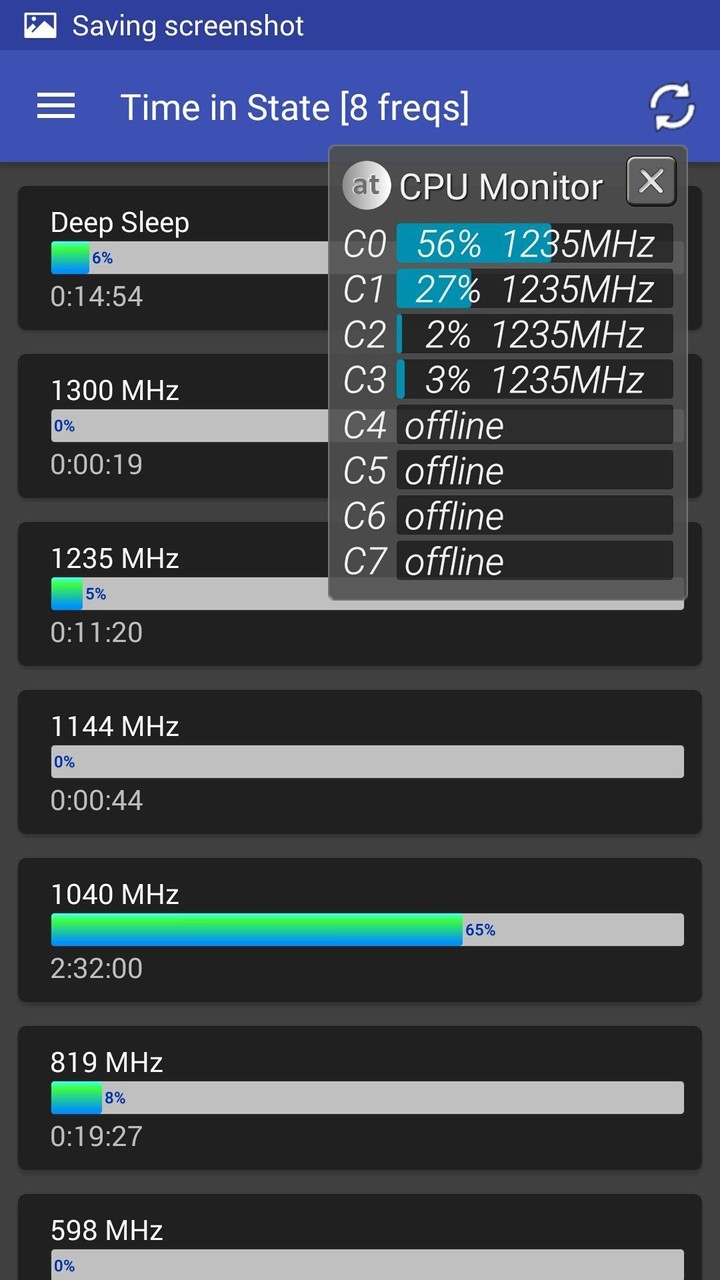Select the 'Saving screenshot' notification banner

click(187, 26)
